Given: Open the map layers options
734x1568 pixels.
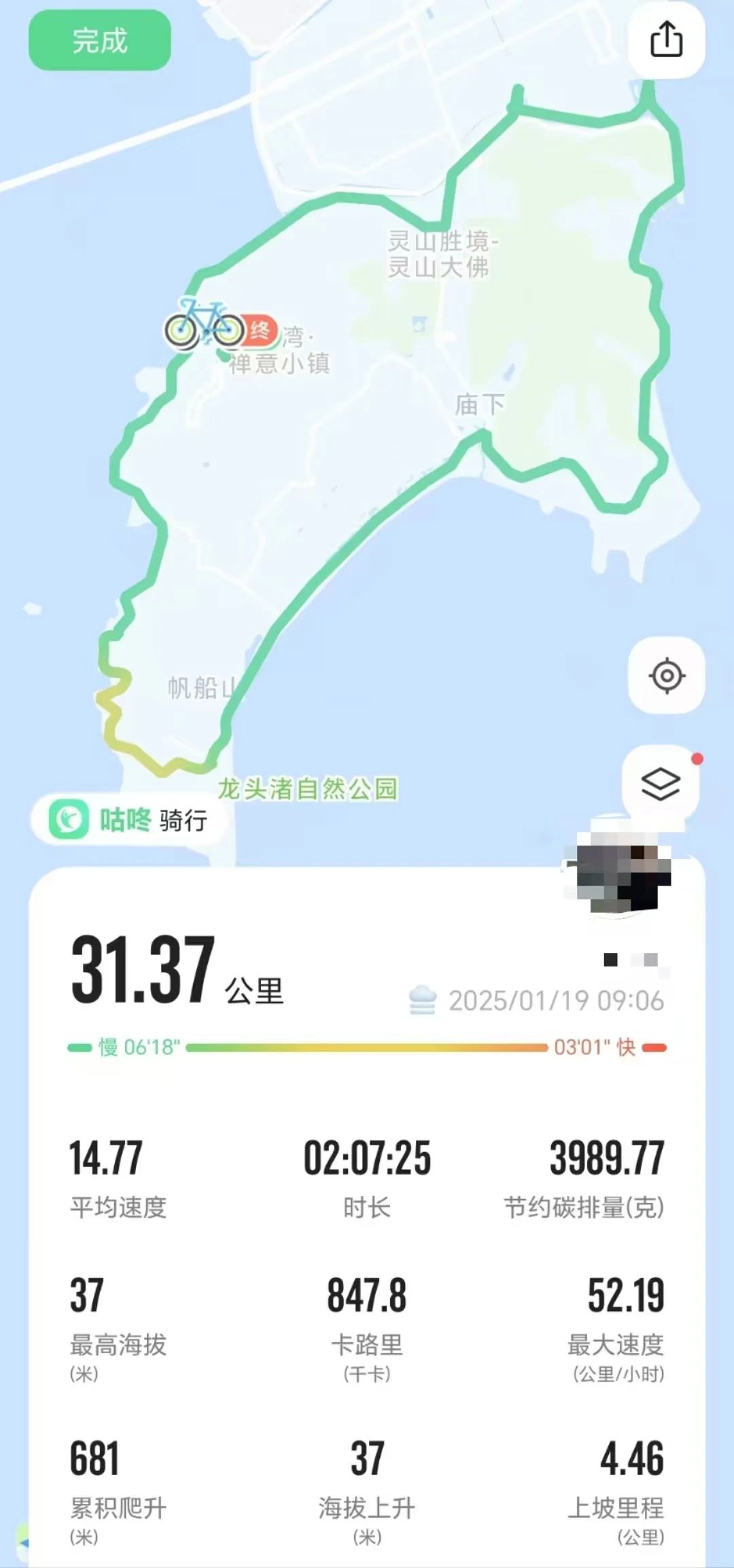Looking at the screenshot, I should tap(661, 784).
